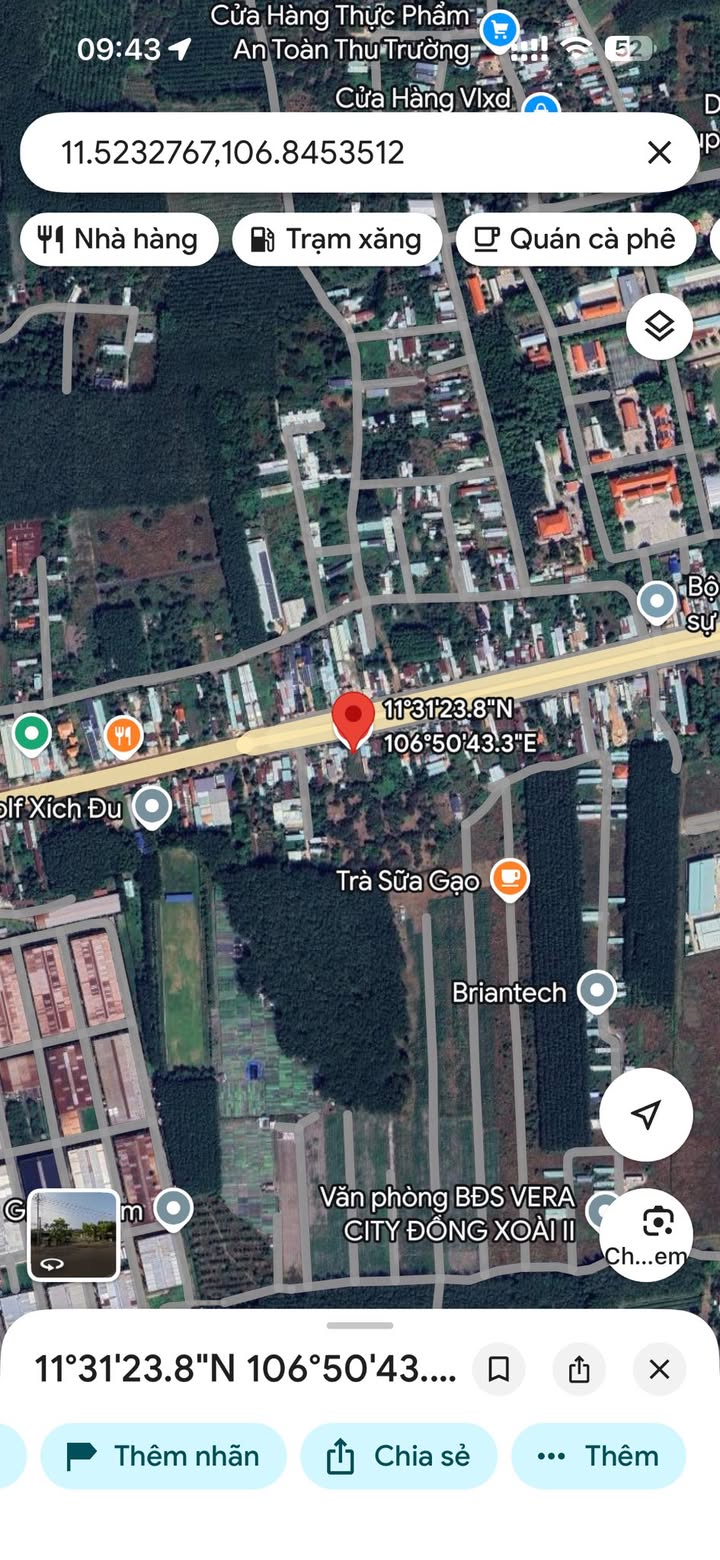The height and width of the screenshot is (1560, 720).
Task: Open the Trà Sữa Gạo map marker
Action: click(510, 879)
